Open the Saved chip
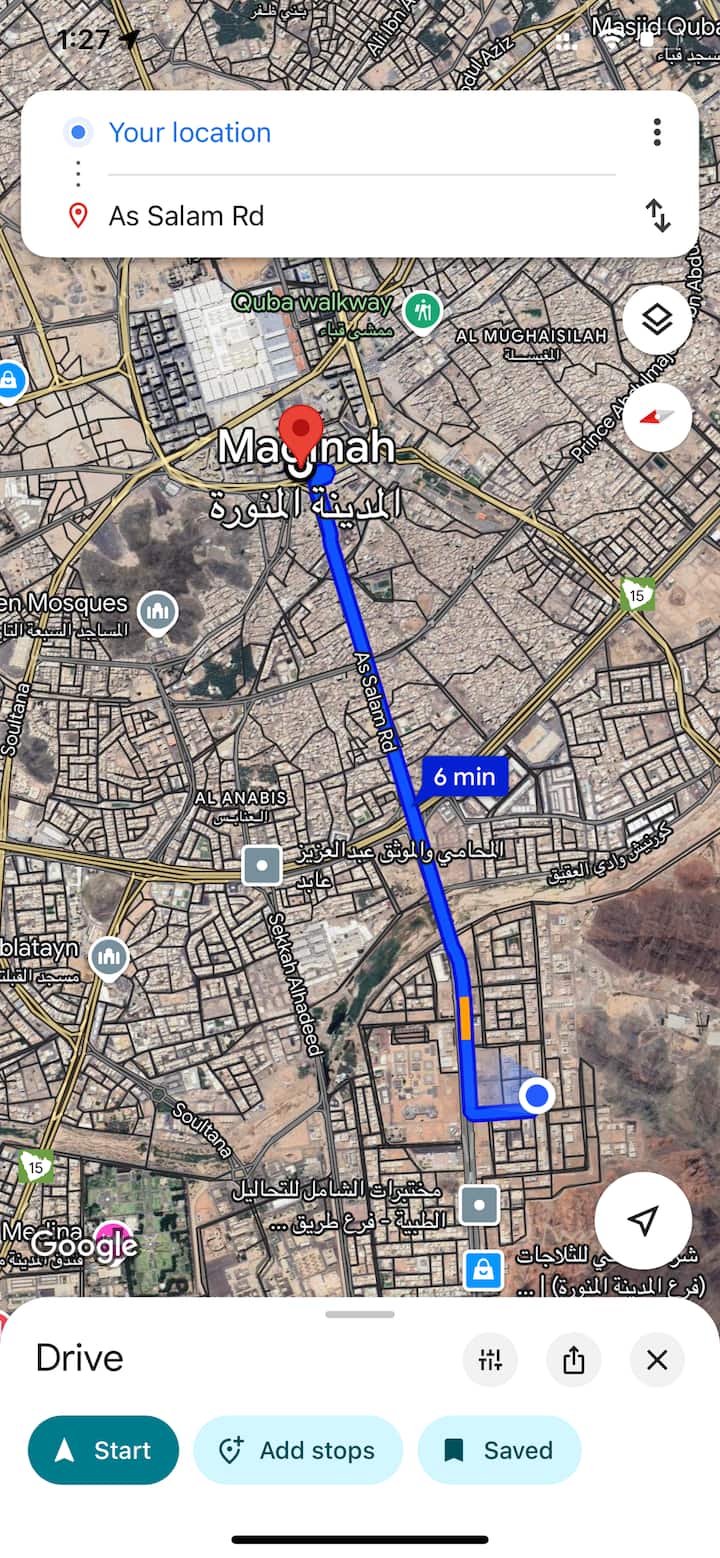This screenshot has height=1558, width=720. [x=499, y=1450]
